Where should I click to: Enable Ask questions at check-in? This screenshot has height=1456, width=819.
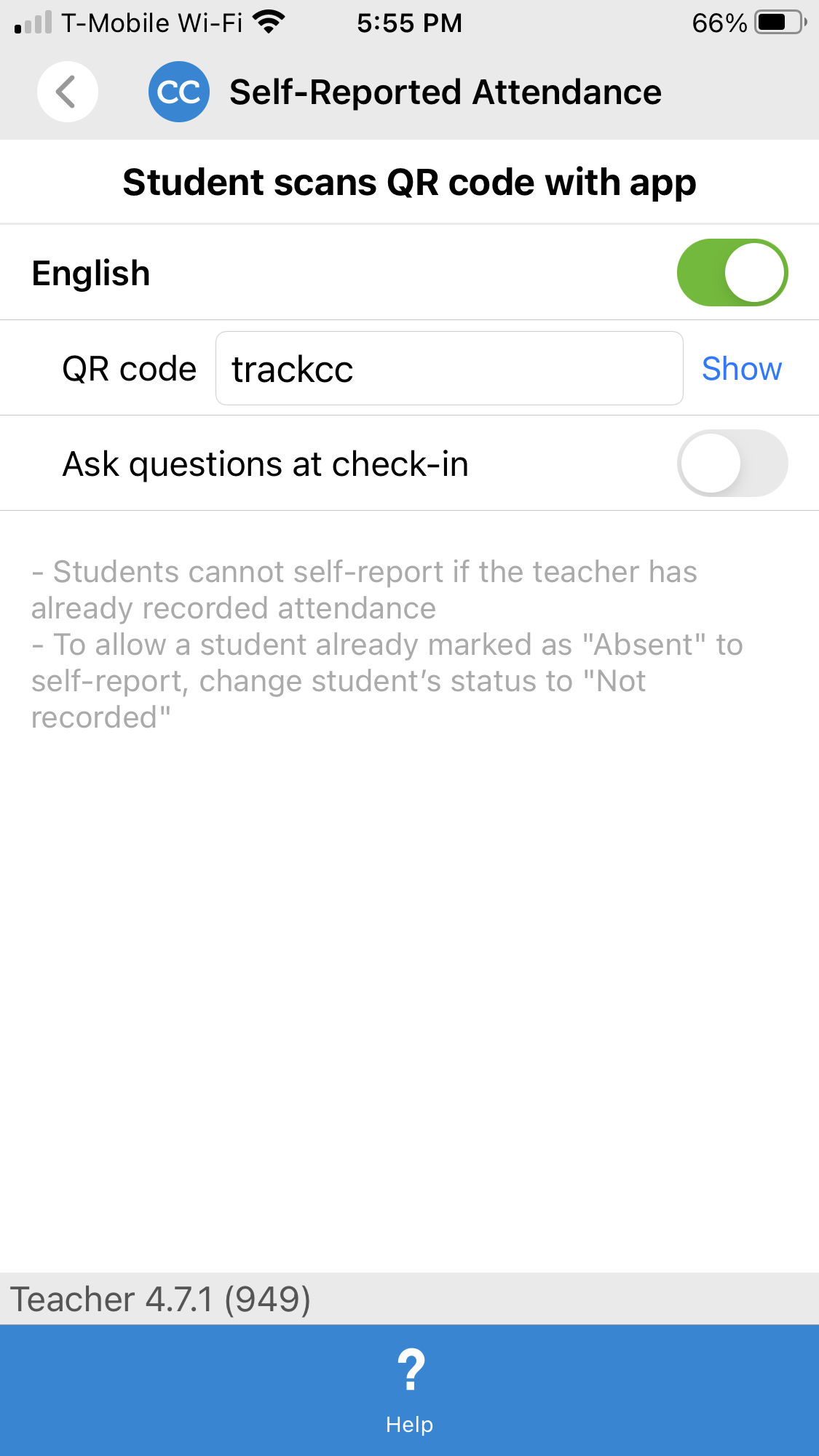[732, 464]
